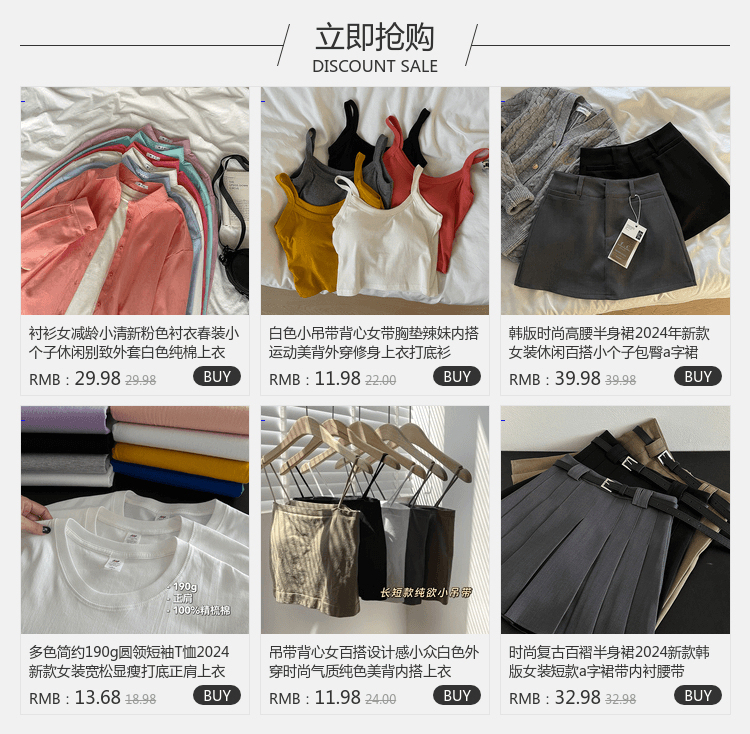View the colorful camisole tops photo

[375, 201]
